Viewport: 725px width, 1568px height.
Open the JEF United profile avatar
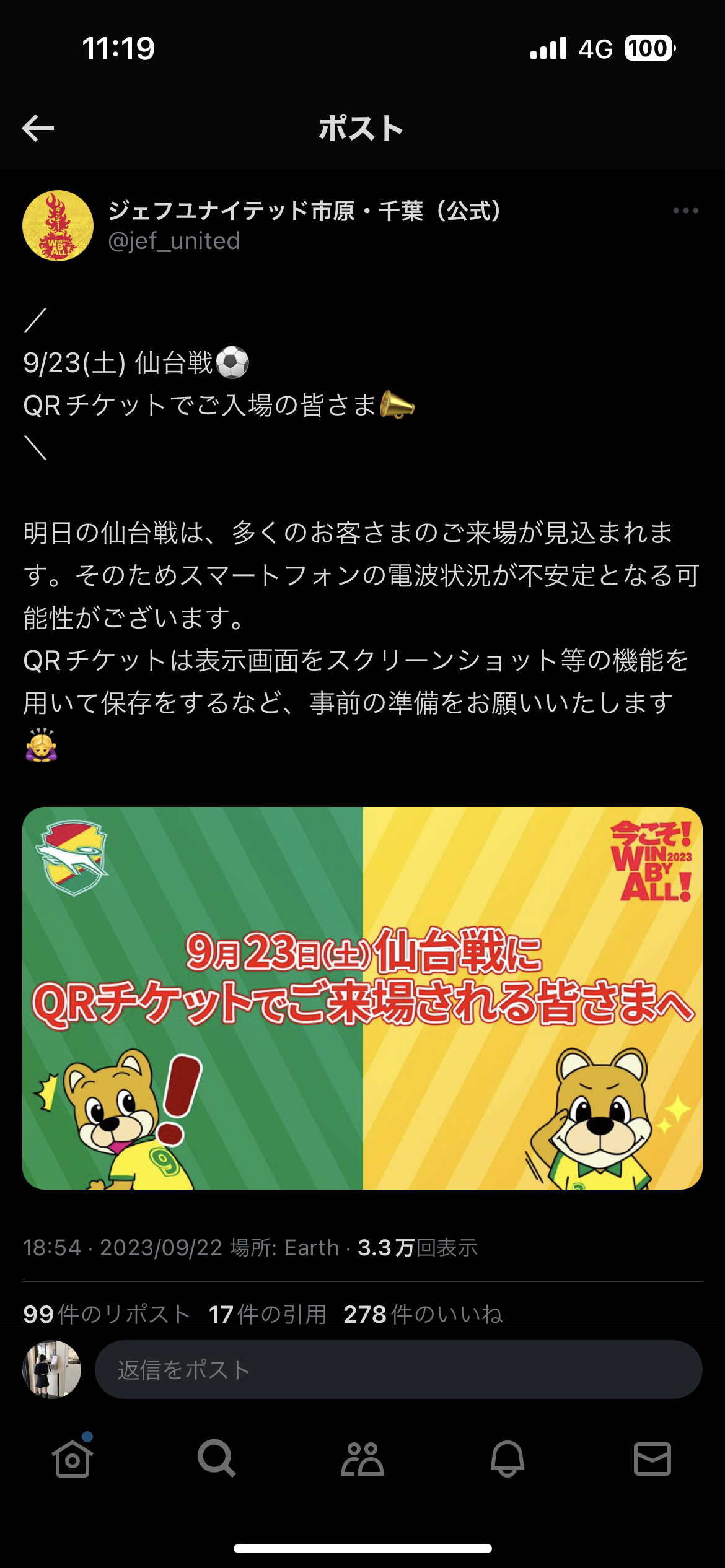pyautogui.click(x=58, y=226)
